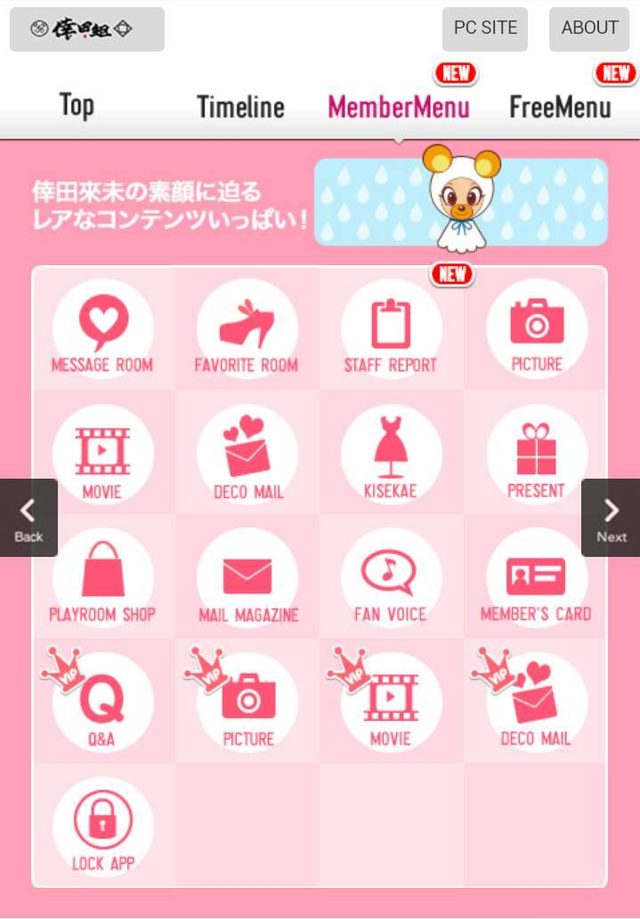Switch to the Top tab

point(77,106)
